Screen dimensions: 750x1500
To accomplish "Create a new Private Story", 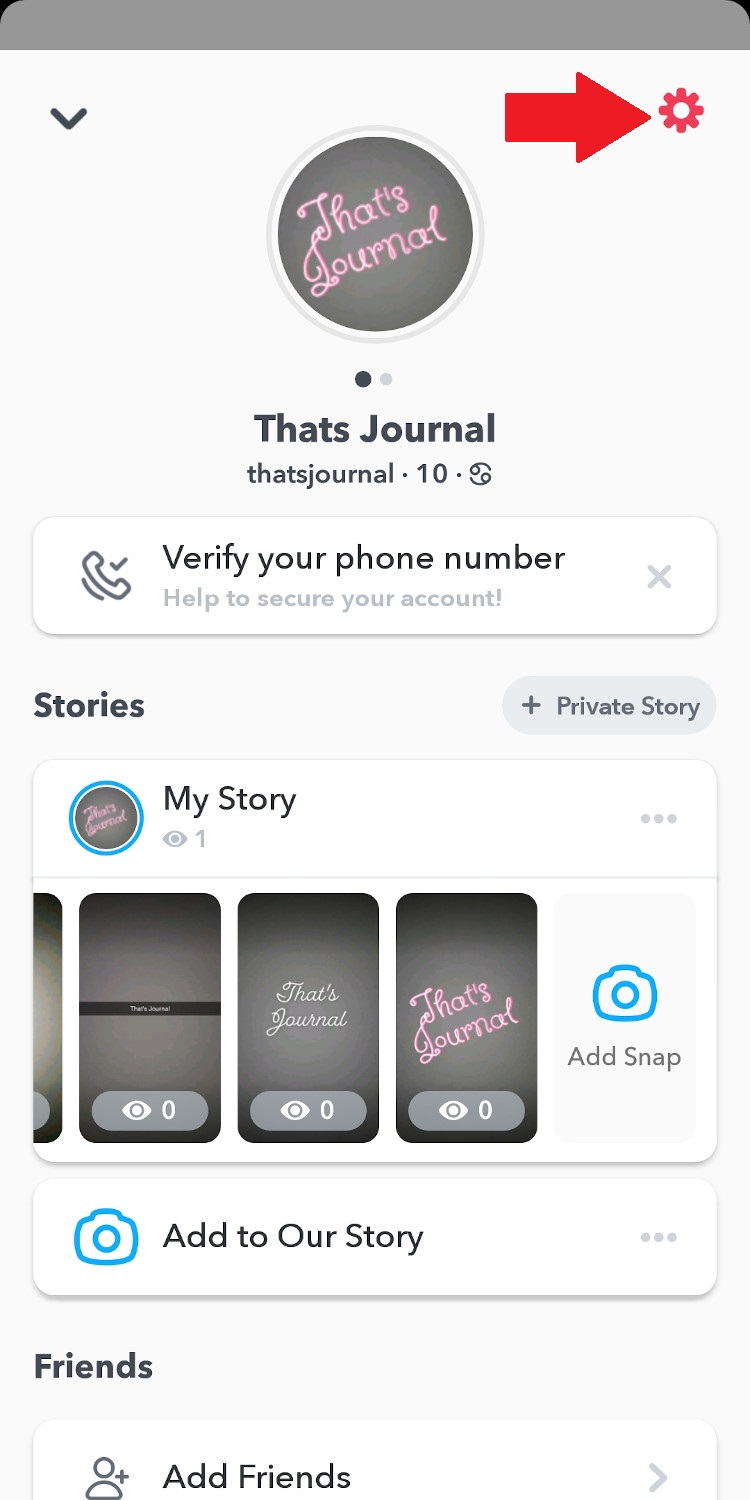I will (609, 706).
